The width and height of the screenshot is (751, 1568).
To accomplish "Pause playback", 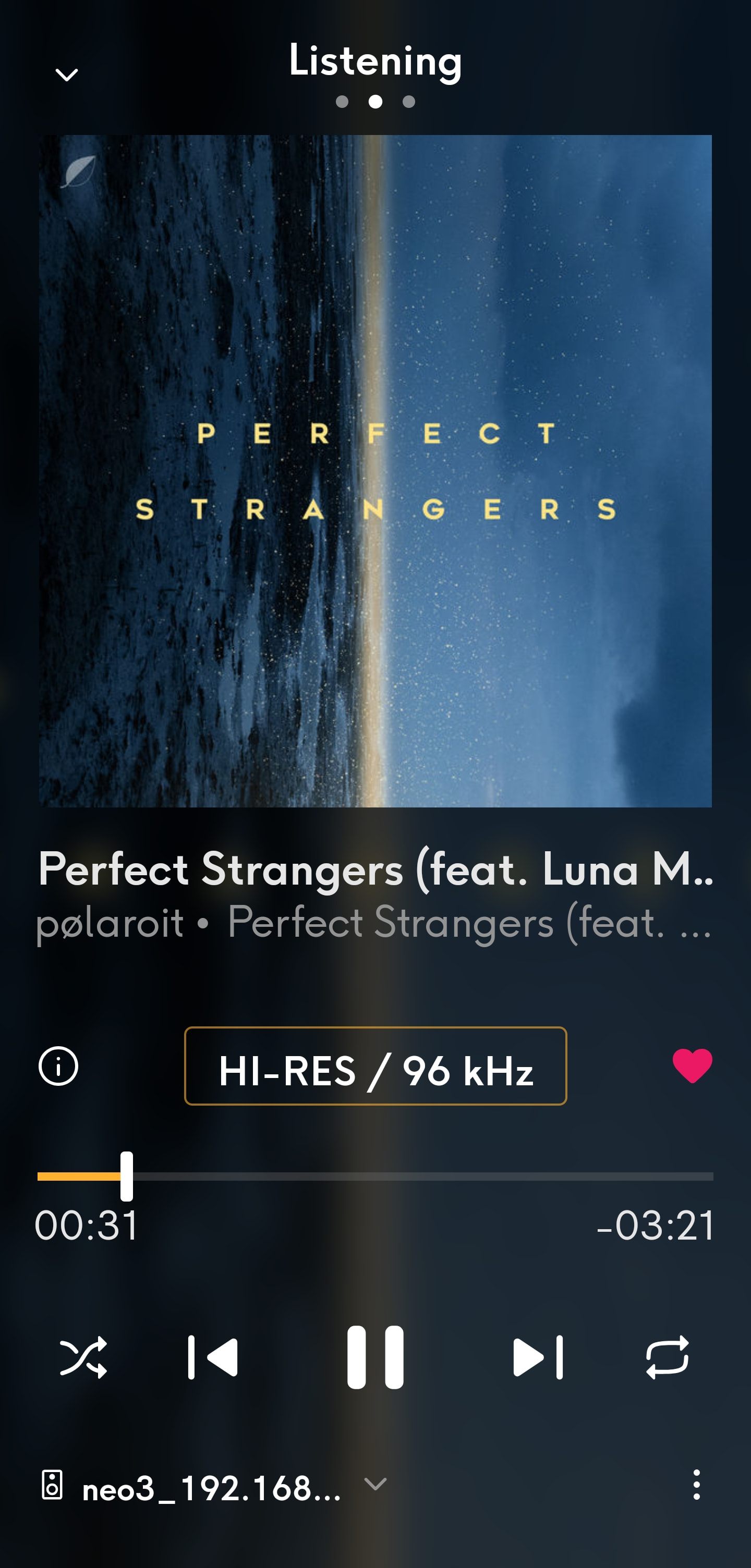I will point(375,1357).
